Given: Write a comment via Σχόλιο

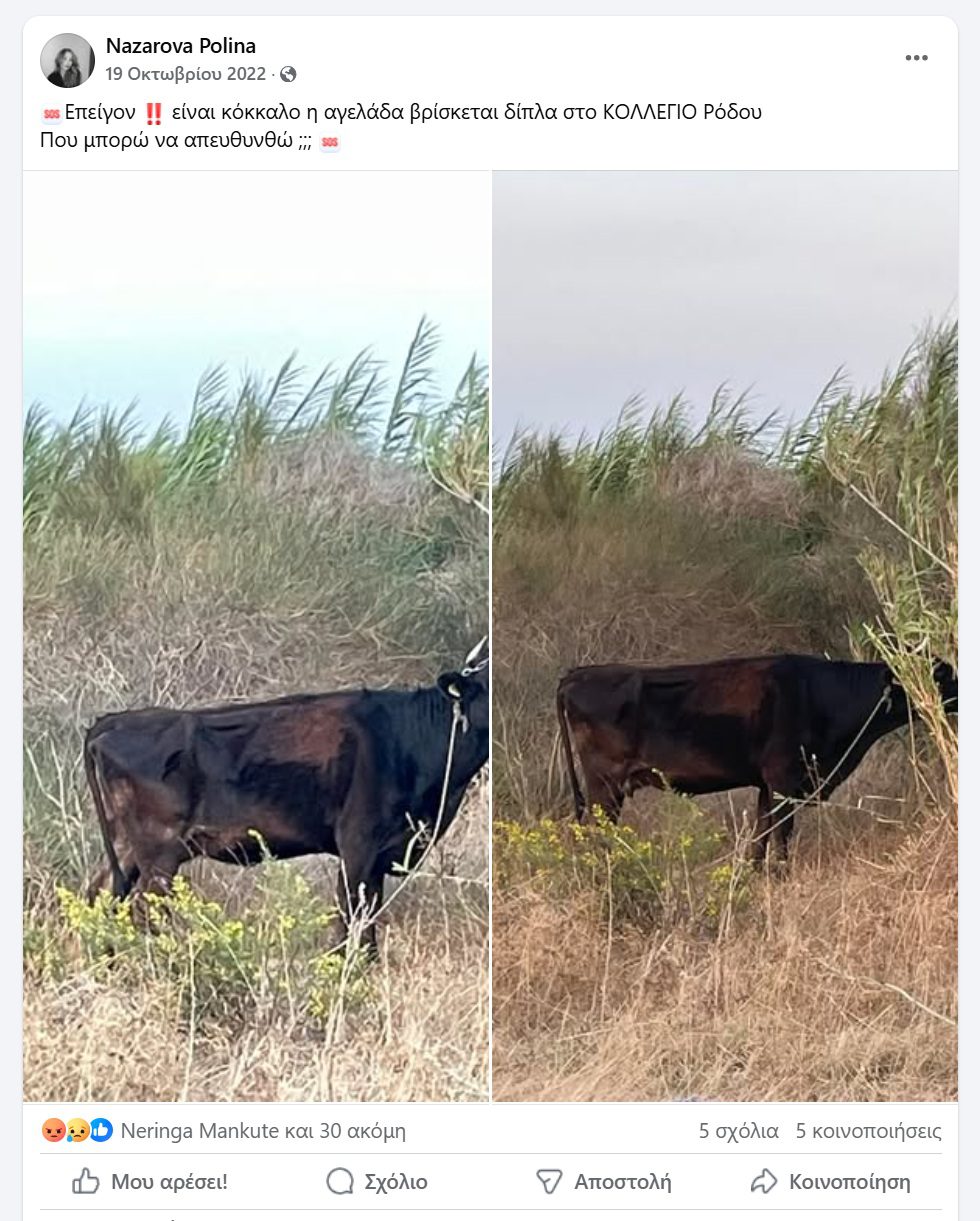Looking at the screenshot, I should [x=377, y=1182].
